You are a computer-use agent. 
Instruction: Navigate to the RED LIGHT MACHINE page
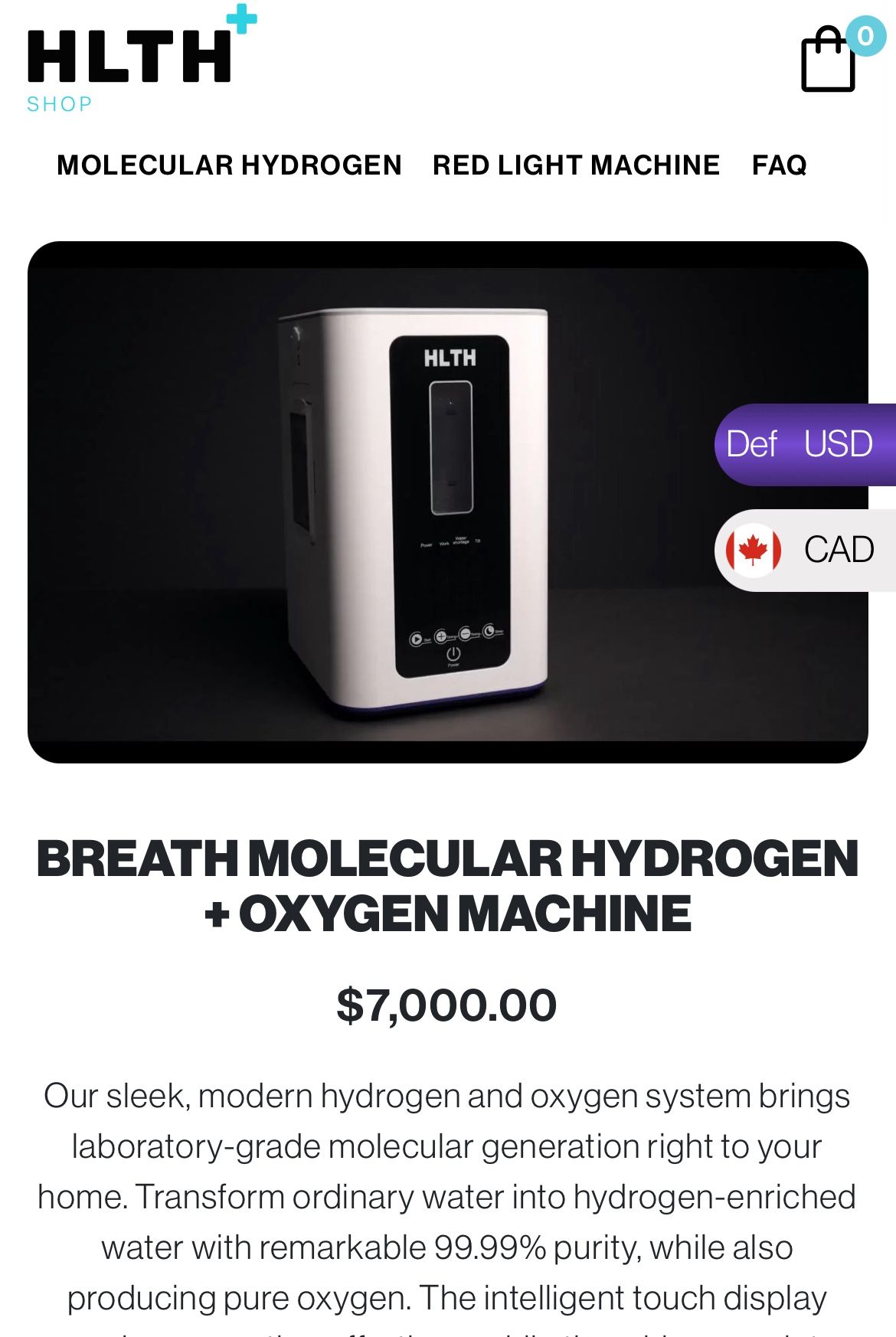point(575,164)
